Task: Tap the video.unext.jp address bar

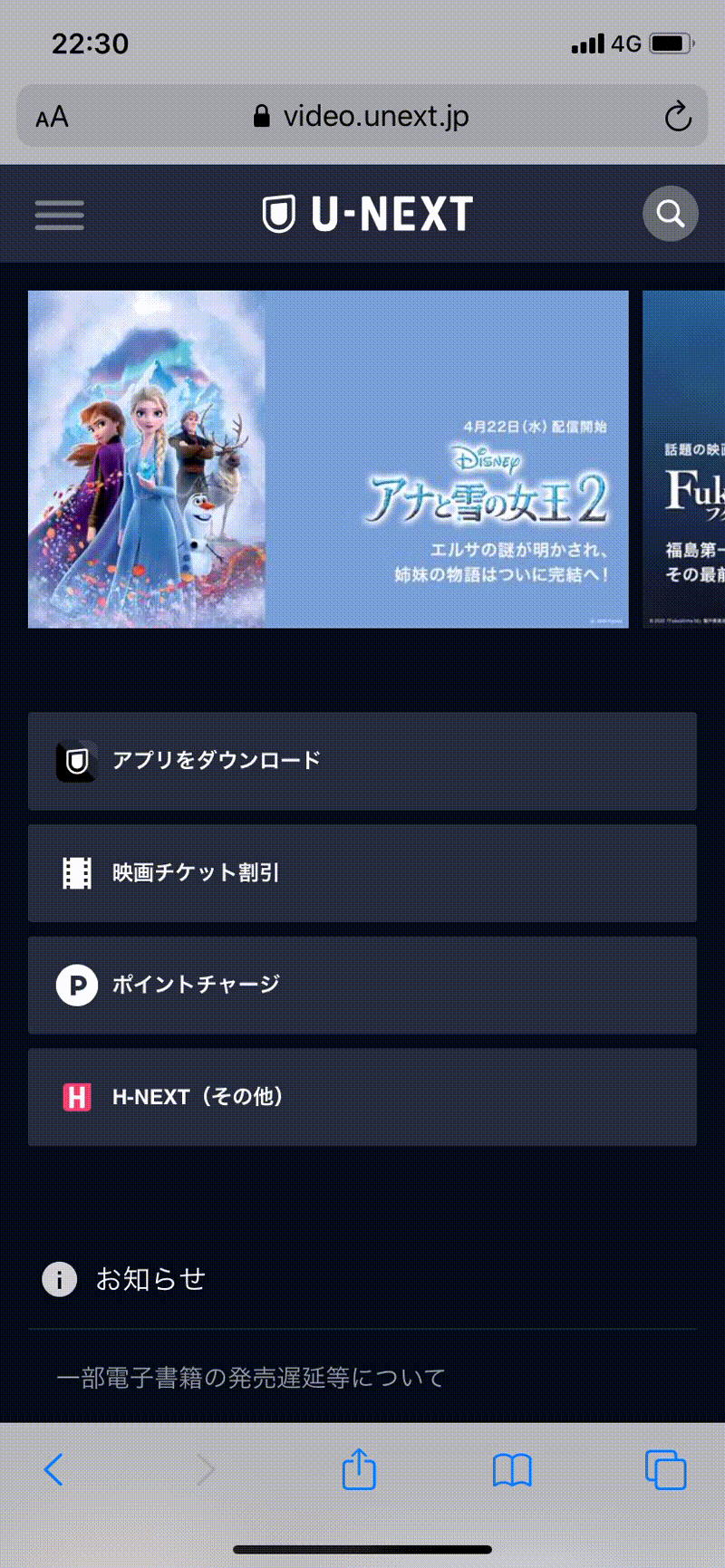Action: pos(362,116)
